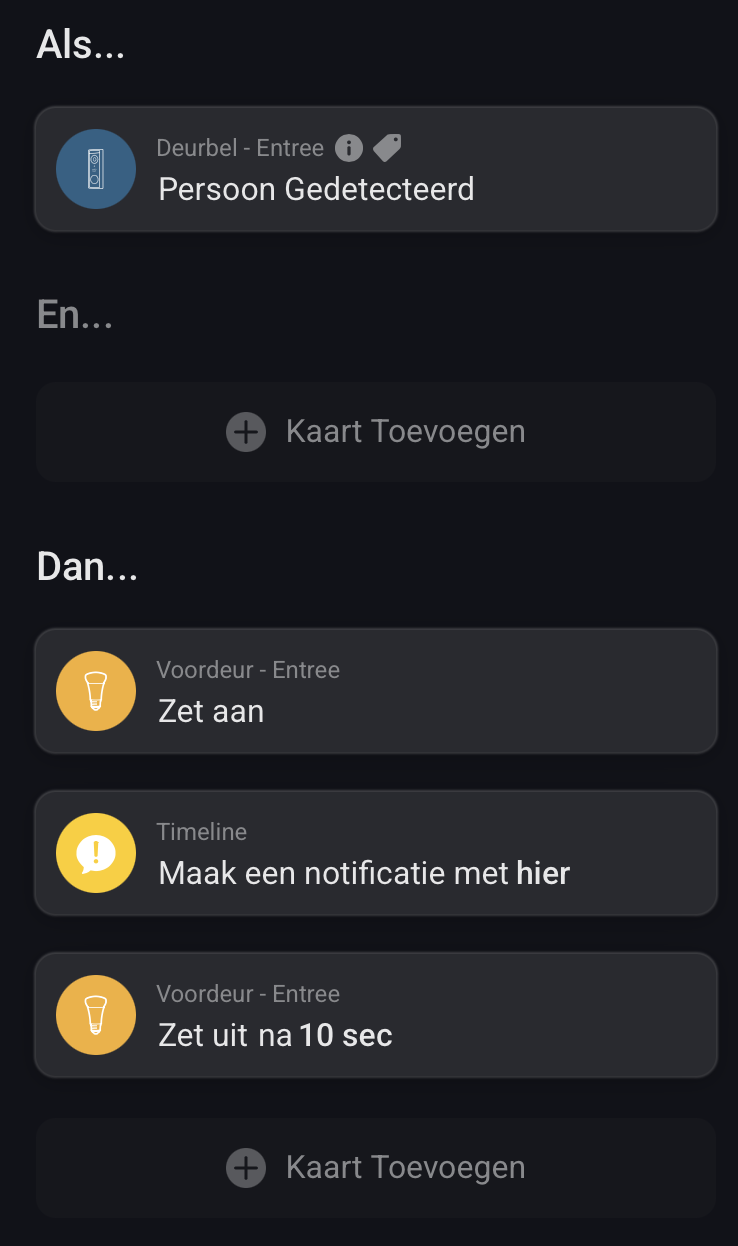Open the Zet uit na 10 sec card
The image size is (738, 1246).
(x=376, y=1015)
